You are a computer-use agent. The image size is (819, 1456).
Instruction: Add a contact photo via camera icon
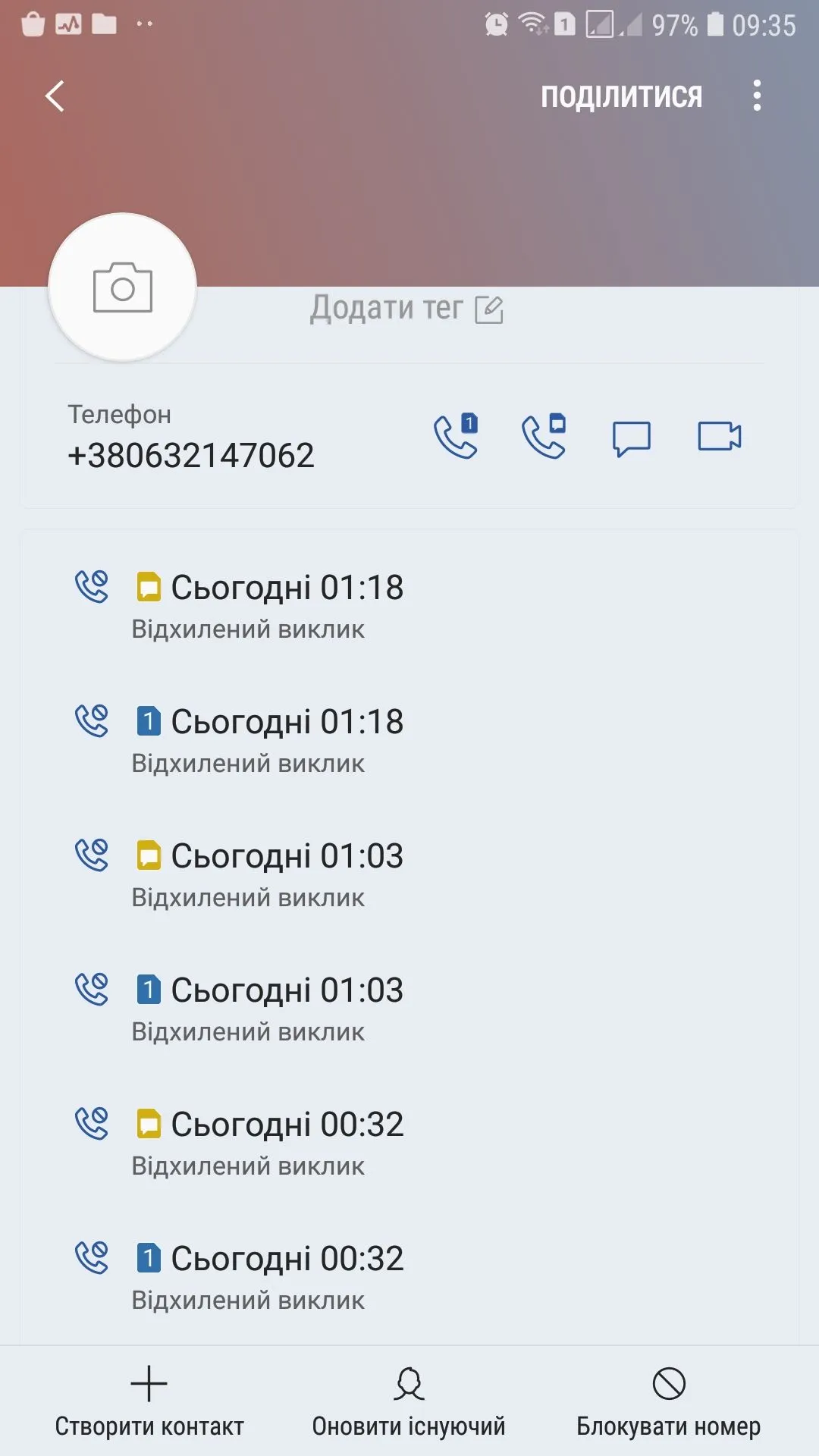(123, 287)
